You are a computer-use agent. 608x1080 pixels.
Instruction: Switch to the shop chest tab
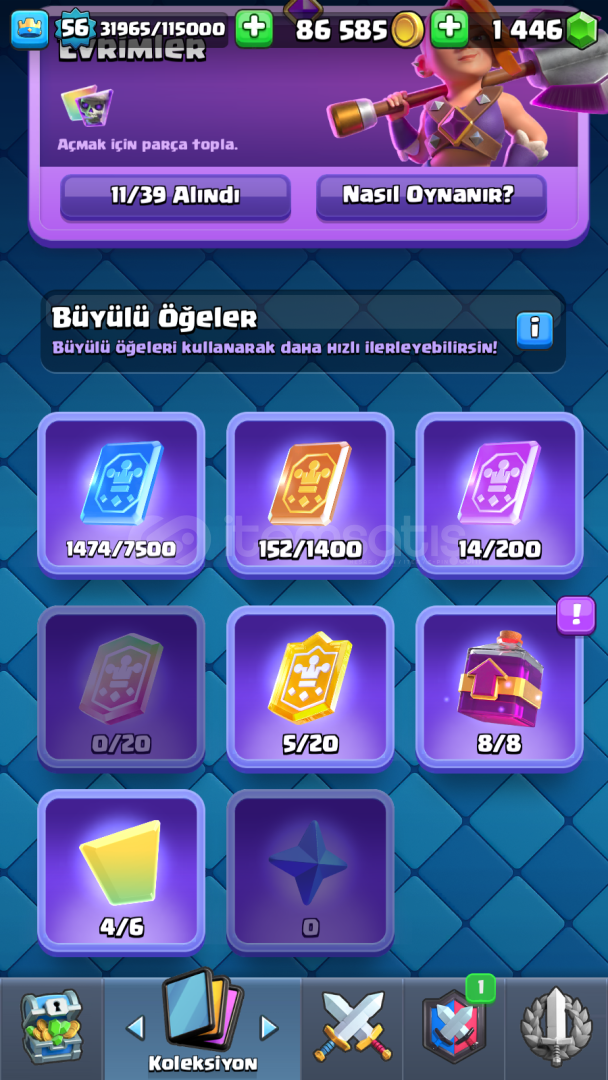click(x=51, y=1027)
